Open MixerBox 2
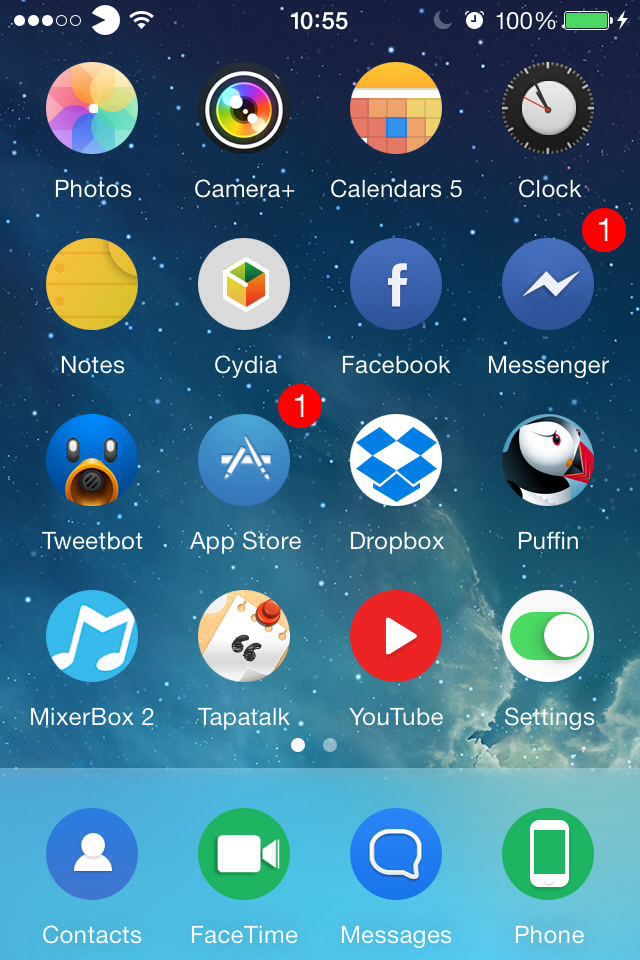This screenshot has width=640, height=960. [x=92, y=636]
